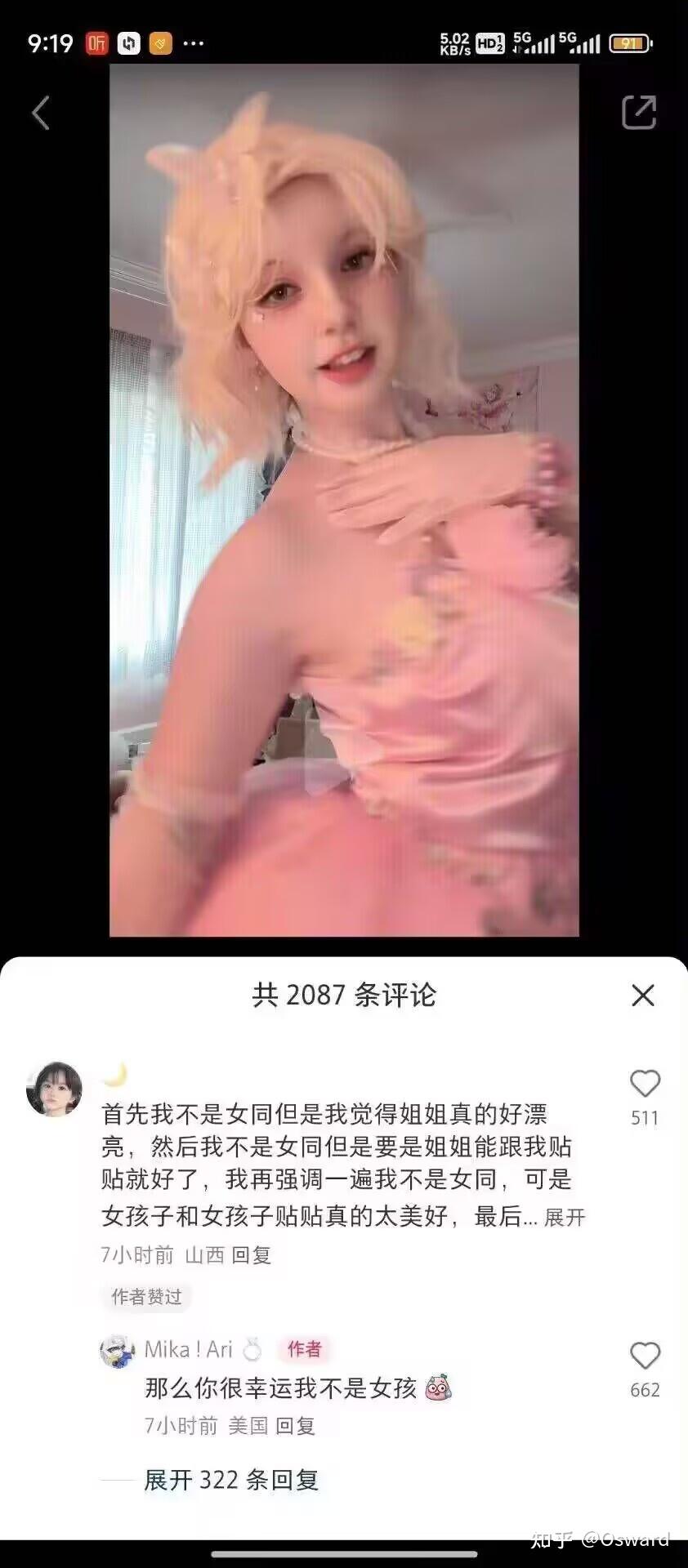Reply to the comment from 山西

251,1254
